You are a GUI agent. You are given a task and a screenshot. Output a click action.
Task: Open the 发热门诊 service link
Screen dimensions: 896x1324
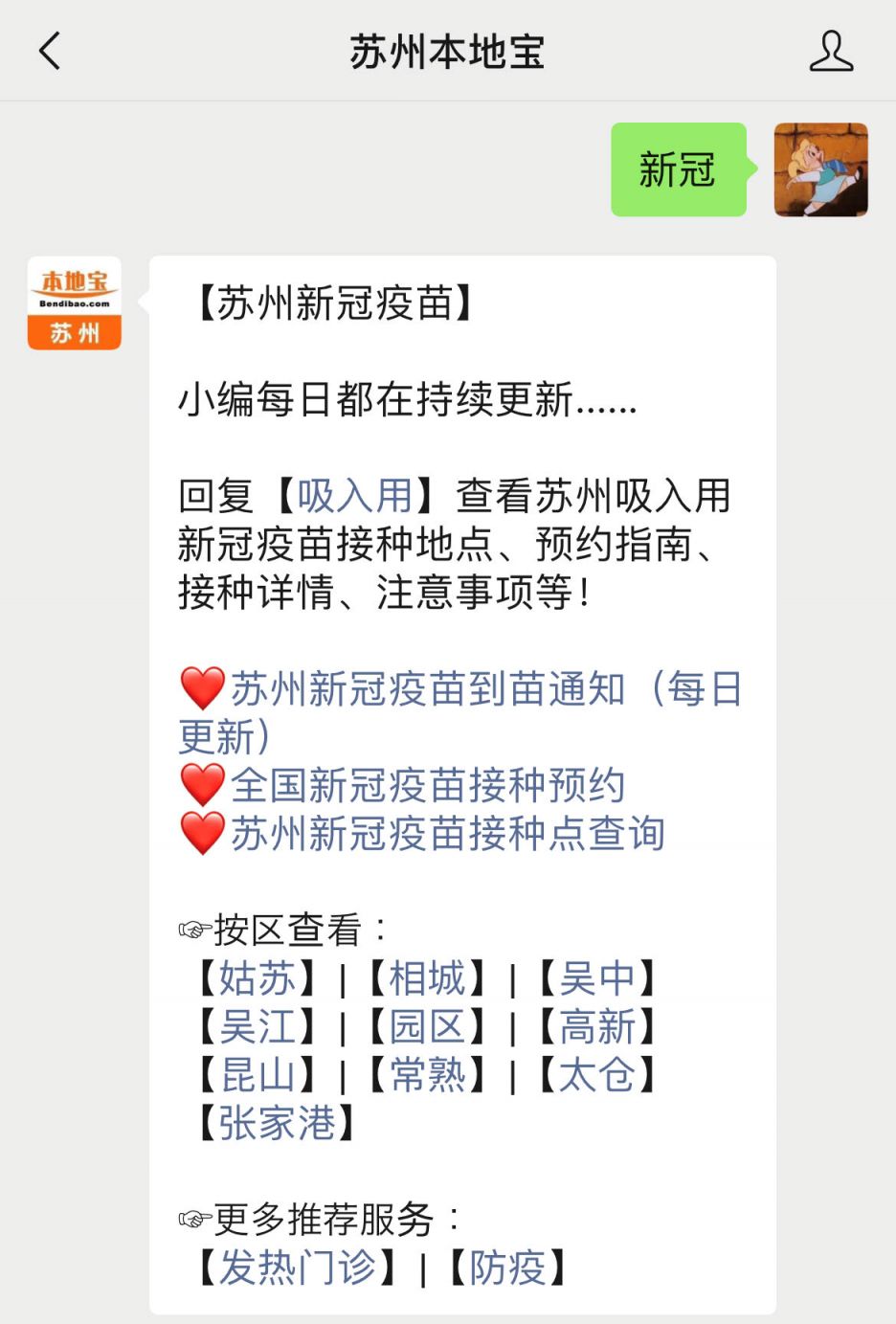[x=297, y=1268]
